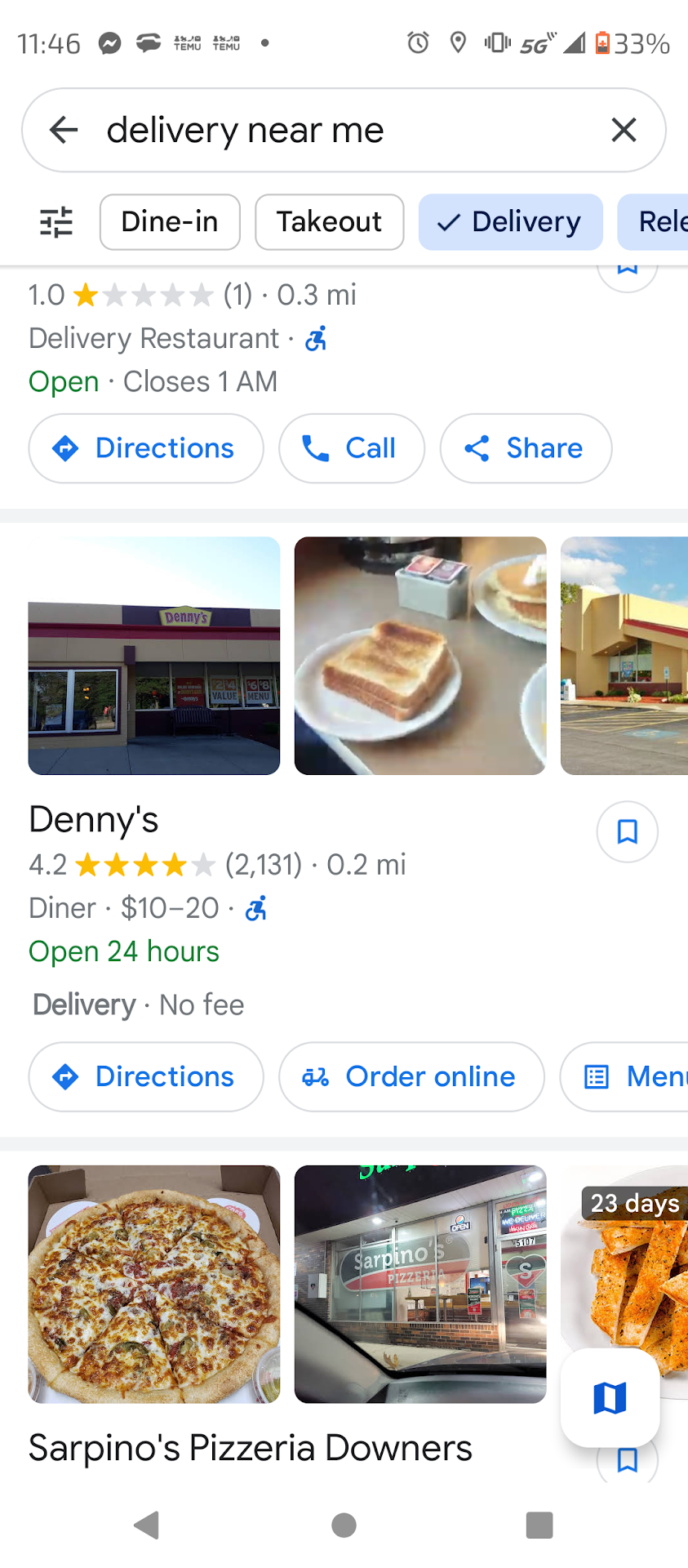Screen dimensions: 688x1568
Task: Open Sarpino's Pizzeria Downers listing
Action: pyautogui.click(x=251, y=1448)
